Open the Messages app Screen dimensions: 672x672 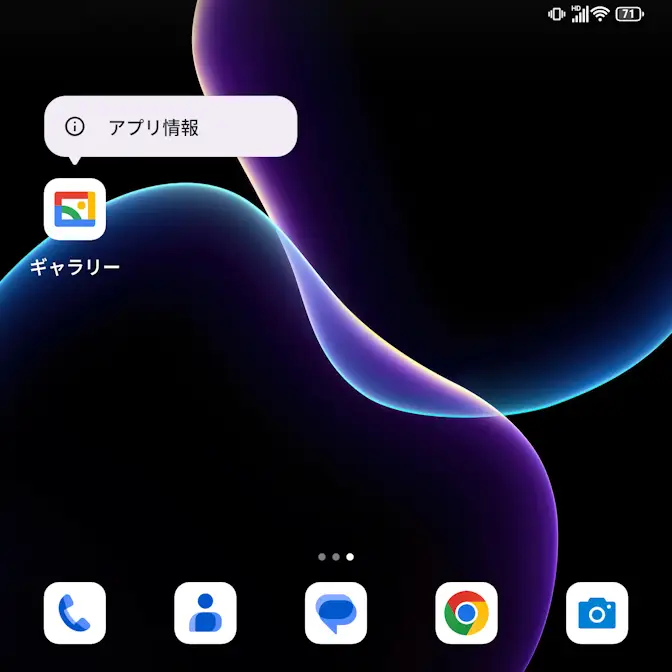click(x=336, y=613)
